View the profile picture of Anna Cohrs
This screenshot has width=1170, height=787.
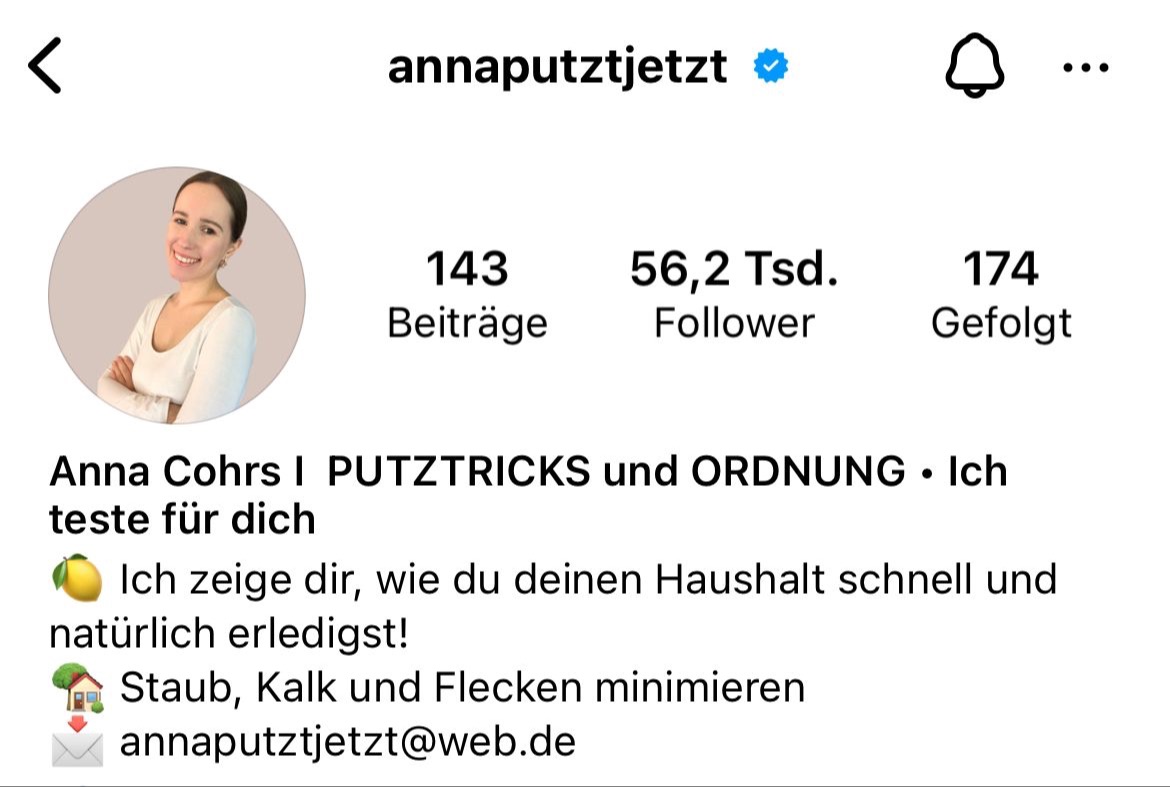[177, 295]
